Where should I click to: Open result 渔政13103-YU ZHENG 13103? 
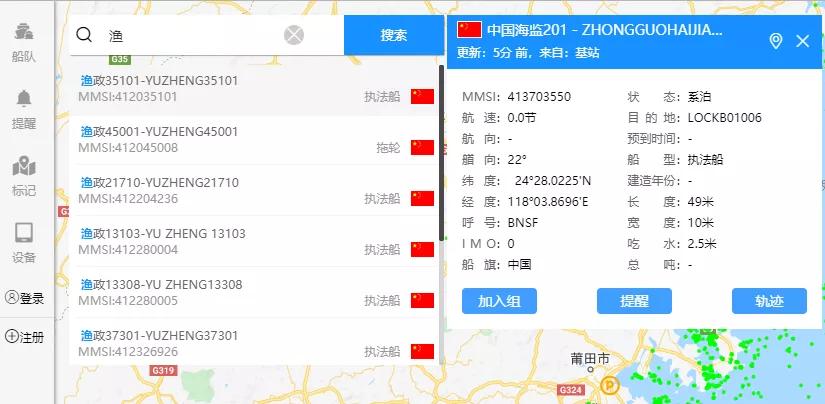[x=254, y=241]
